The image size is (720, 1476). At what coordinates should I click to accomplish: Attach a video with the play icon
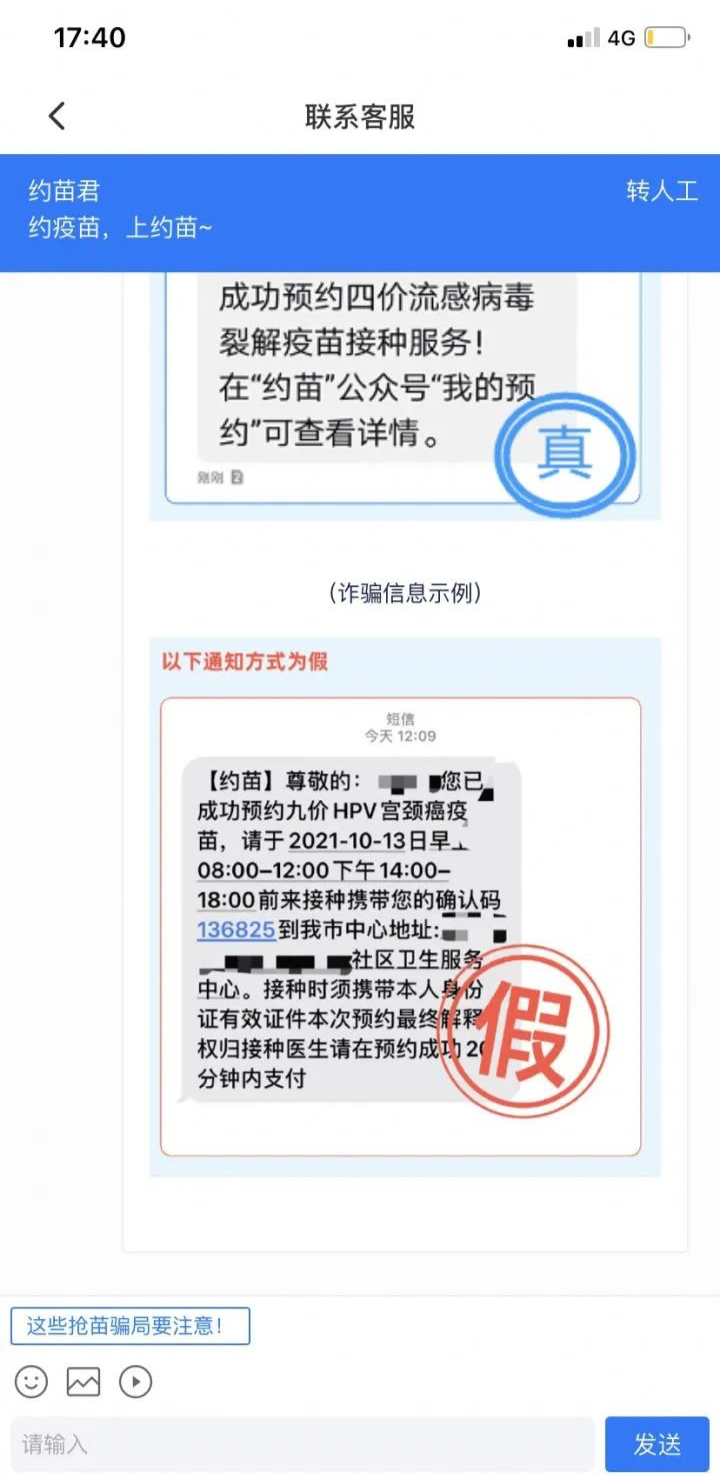(135, 1382)
